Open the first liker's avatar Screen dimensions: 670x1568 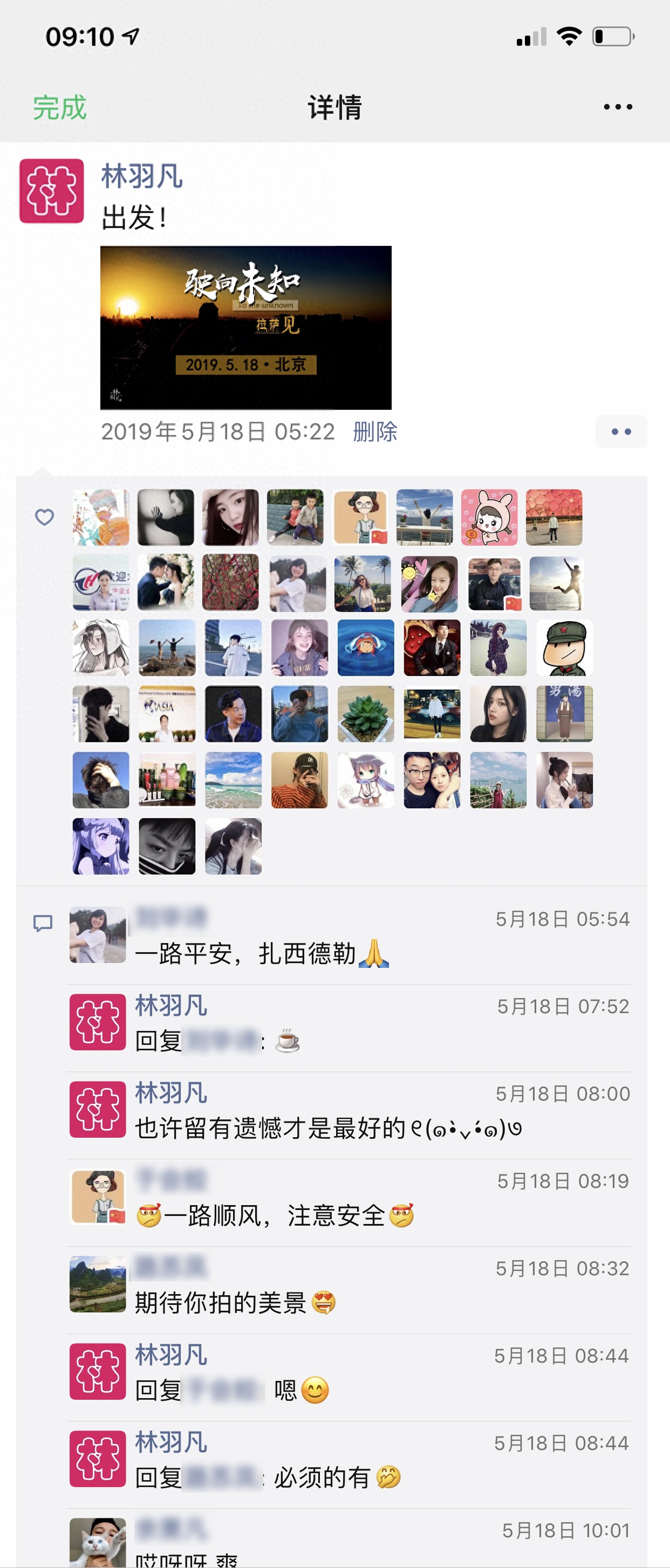[x=100, y=518]
